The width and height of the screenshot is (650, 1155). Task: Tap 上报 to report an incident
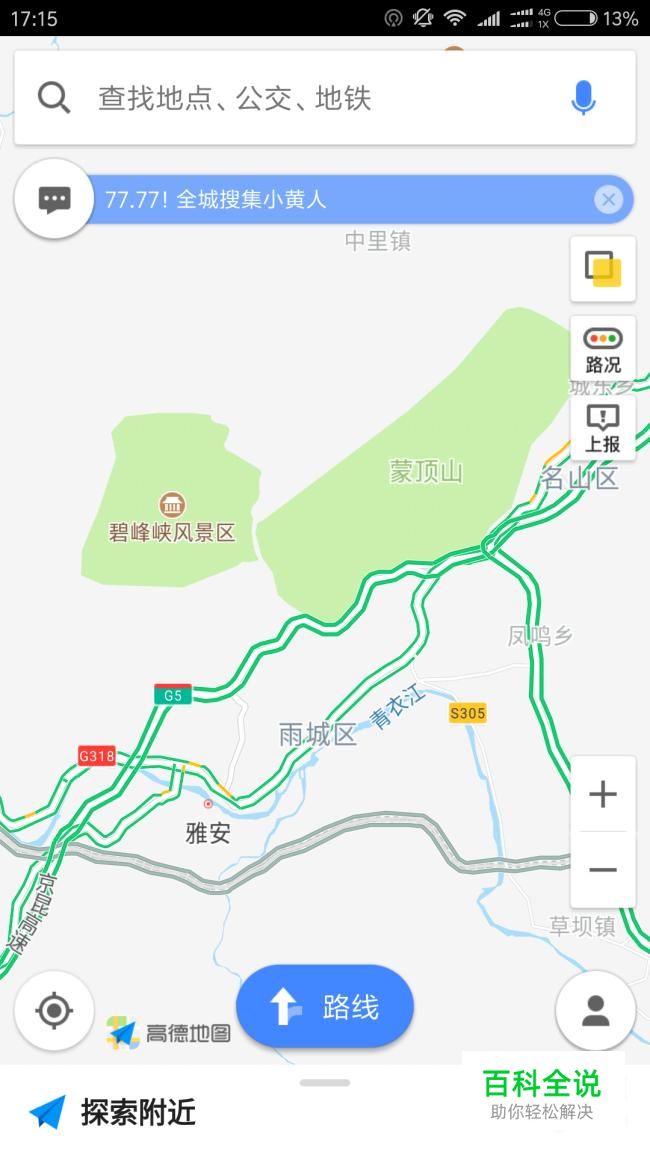tap(603, 428)
